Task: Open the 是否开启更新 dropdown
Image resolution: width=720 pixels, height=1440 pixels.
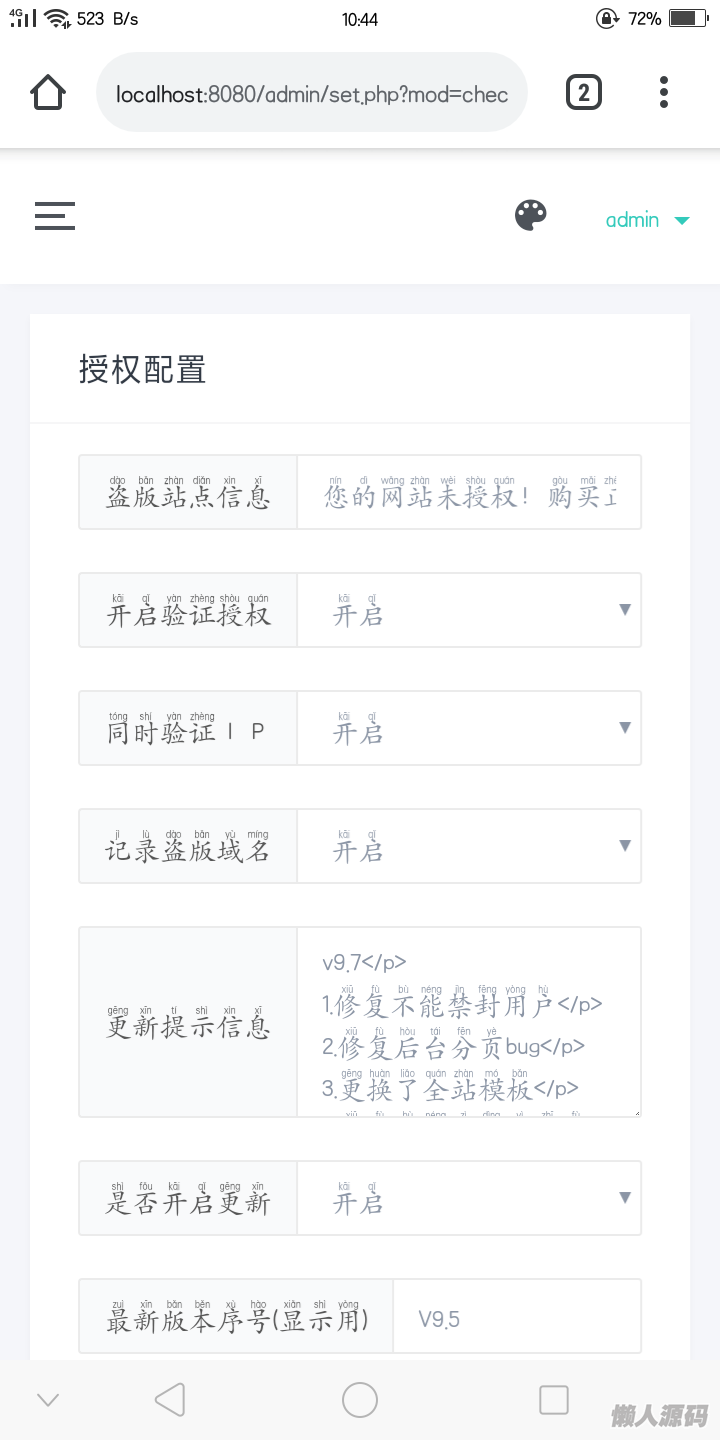Action: (x=468, y=1198)
